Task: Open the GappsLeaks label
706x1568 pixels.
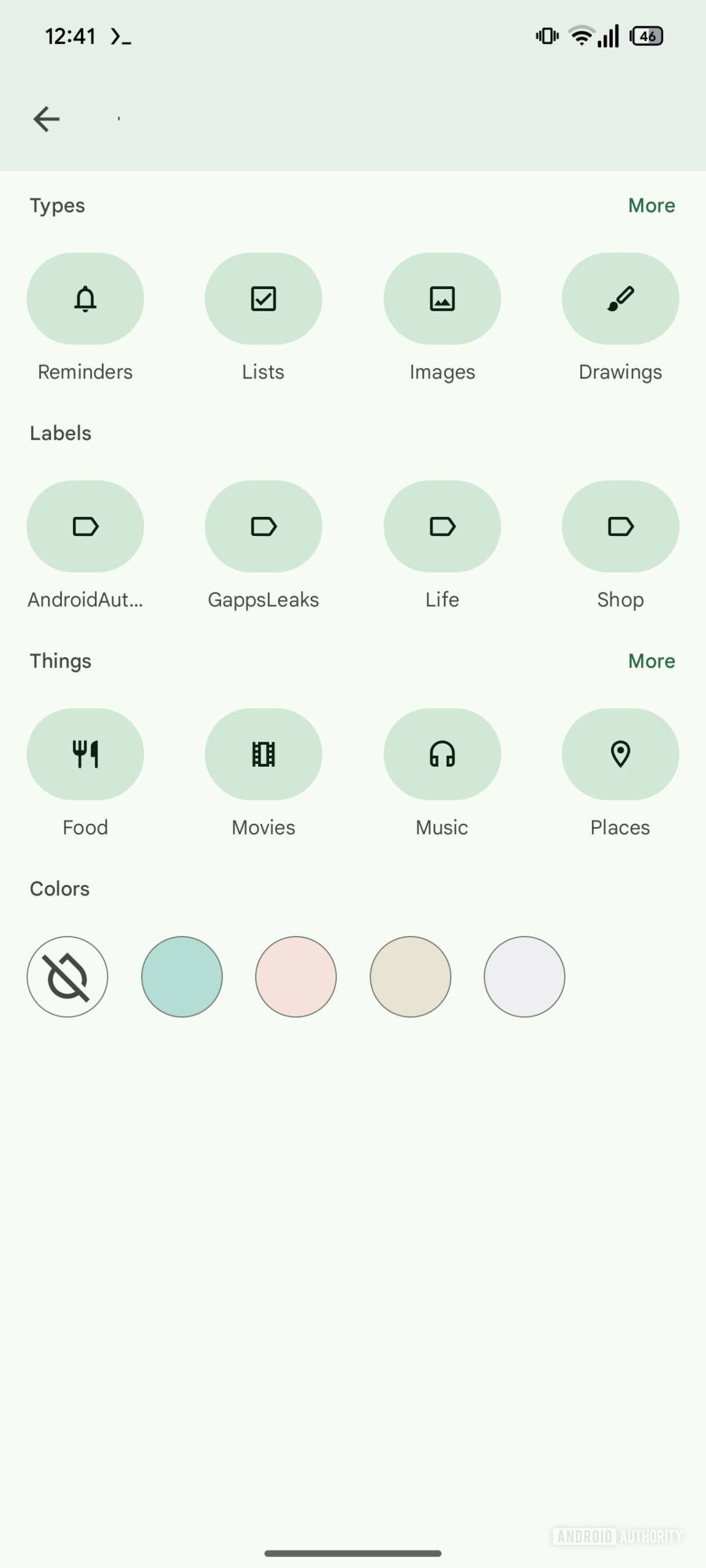Action: click(264, 527)
